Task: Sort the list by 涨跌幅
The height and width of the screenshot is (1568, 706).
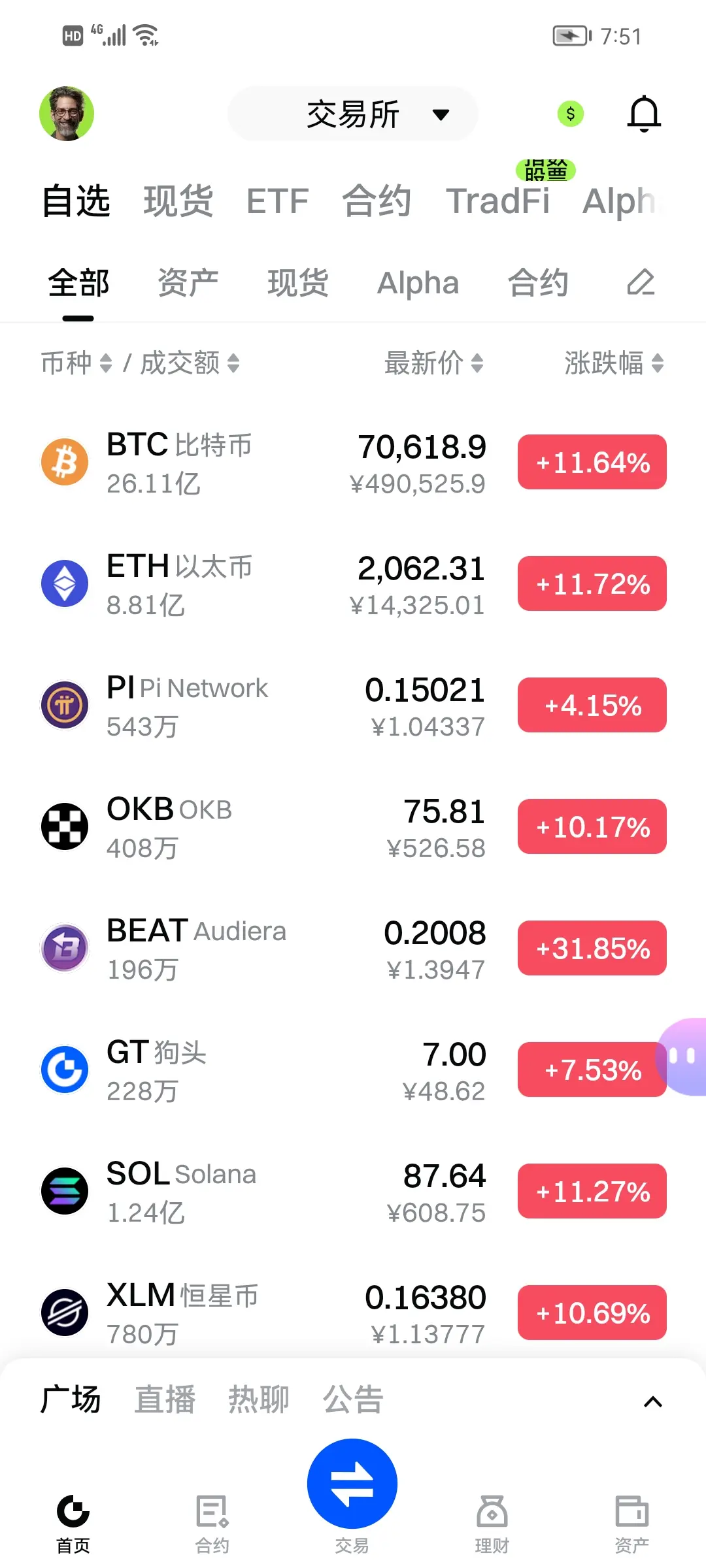Action: [614, 363]
